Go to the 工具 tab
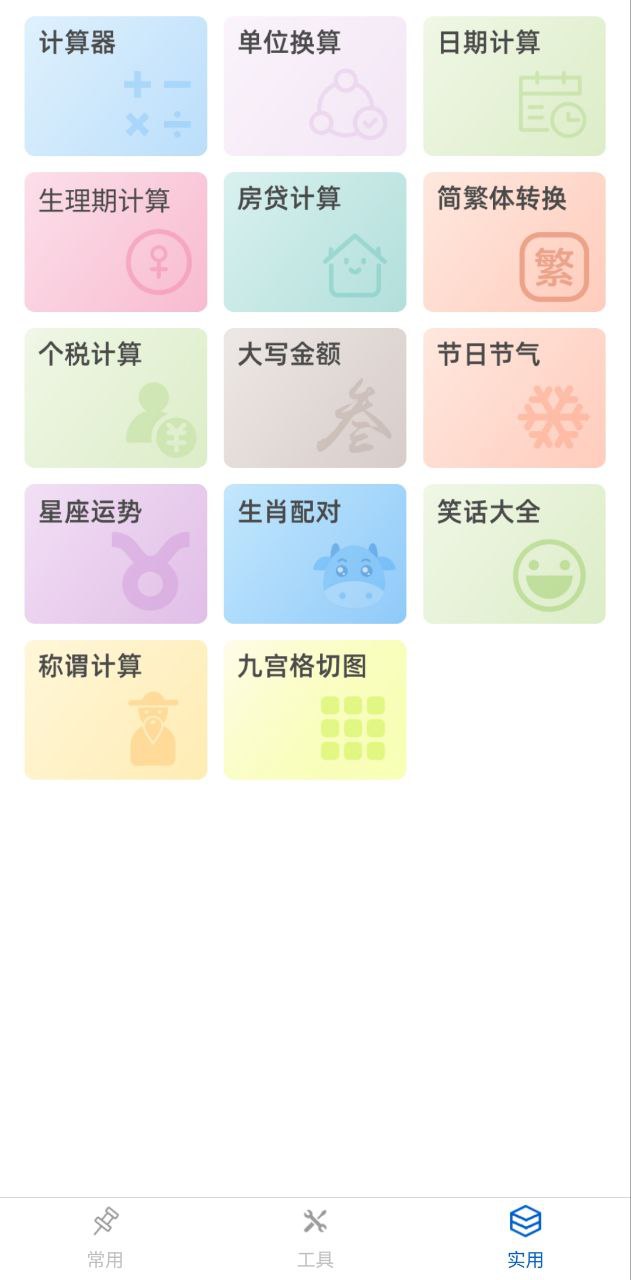Viewport: 631px width, 1280px height. tap(315, 1238)
